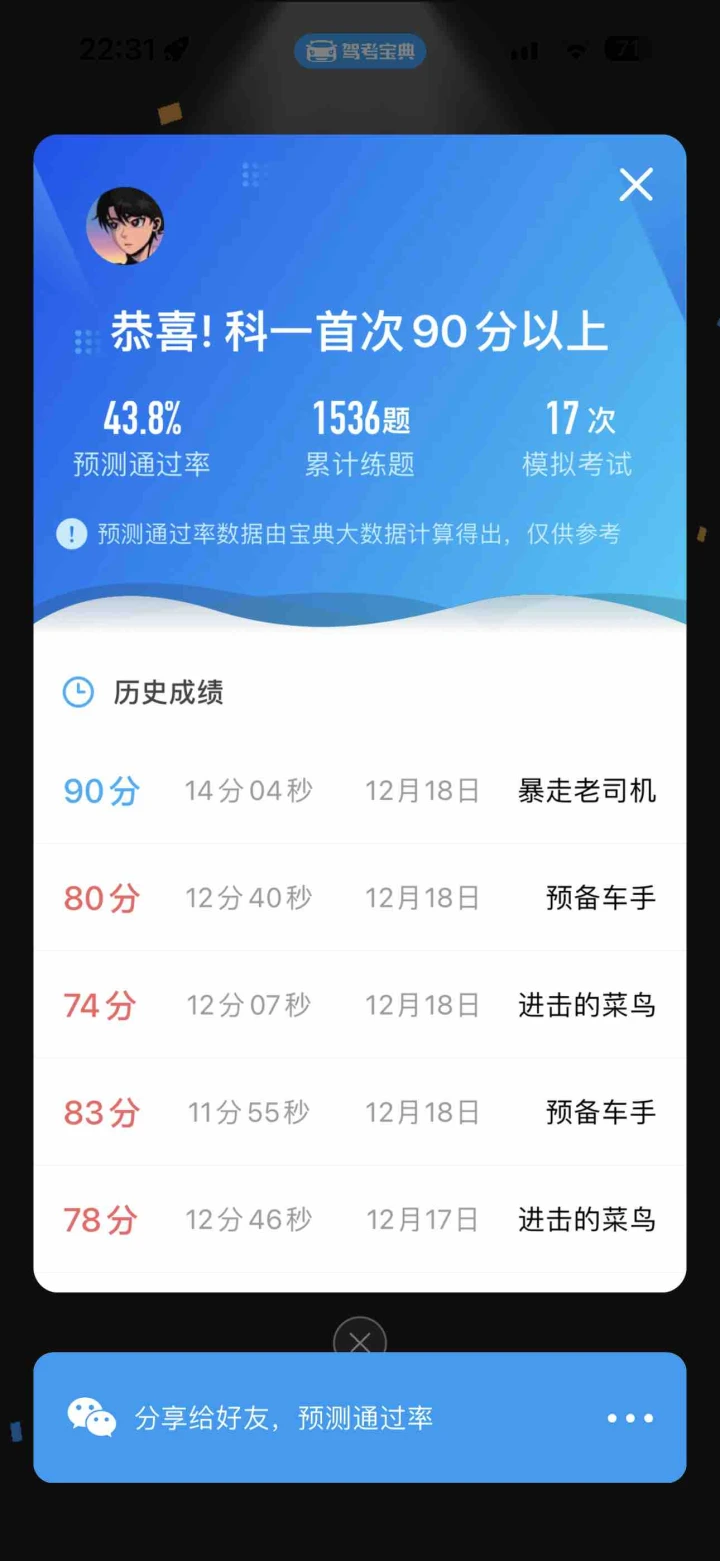The width and height of the screenshot is (720, 1561).
Task: Close the congratulations score card
Action: tap(636, 185)
